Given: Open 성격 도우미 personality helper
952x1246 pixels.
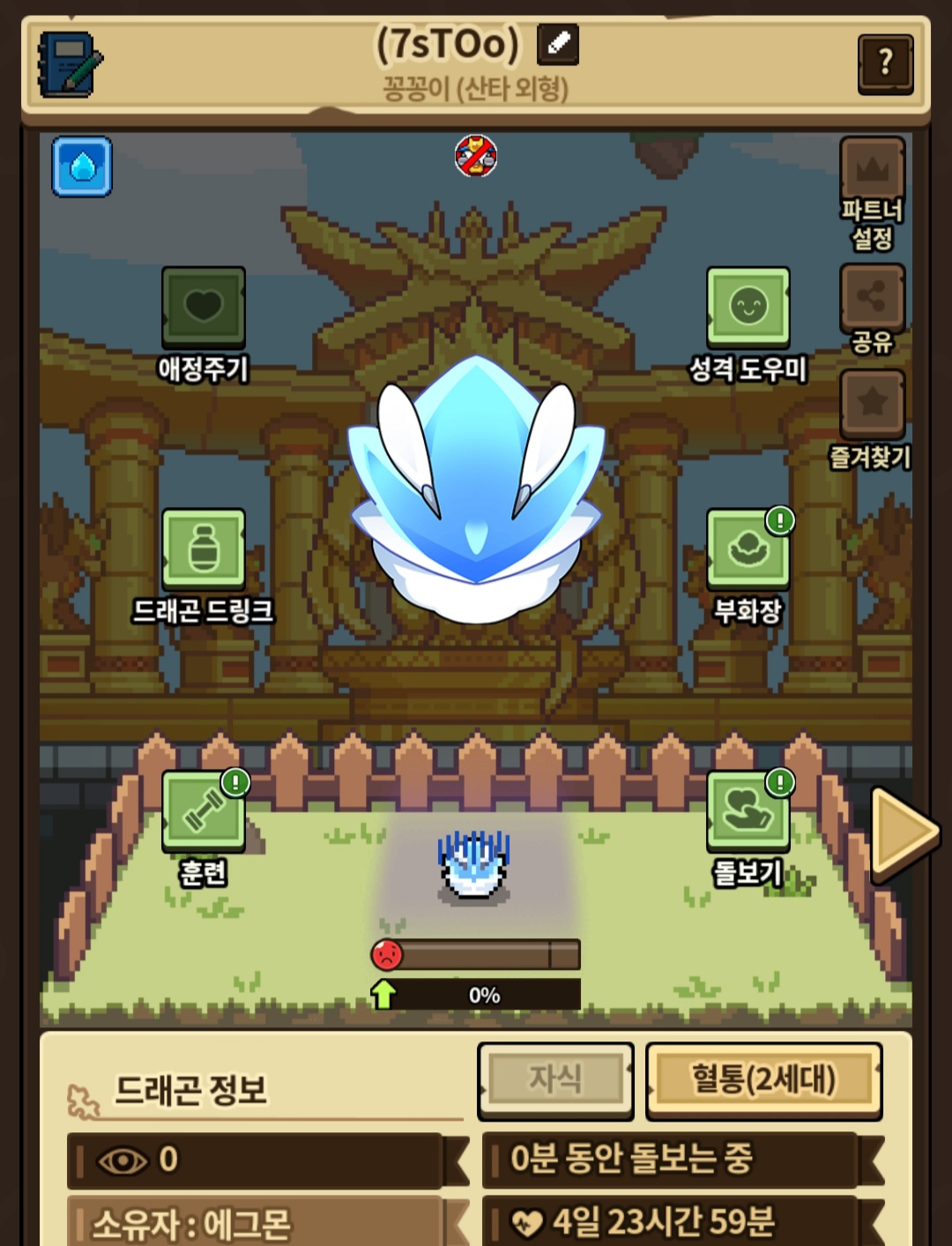Looking at the screenshot, I should (x=747, y=309).
